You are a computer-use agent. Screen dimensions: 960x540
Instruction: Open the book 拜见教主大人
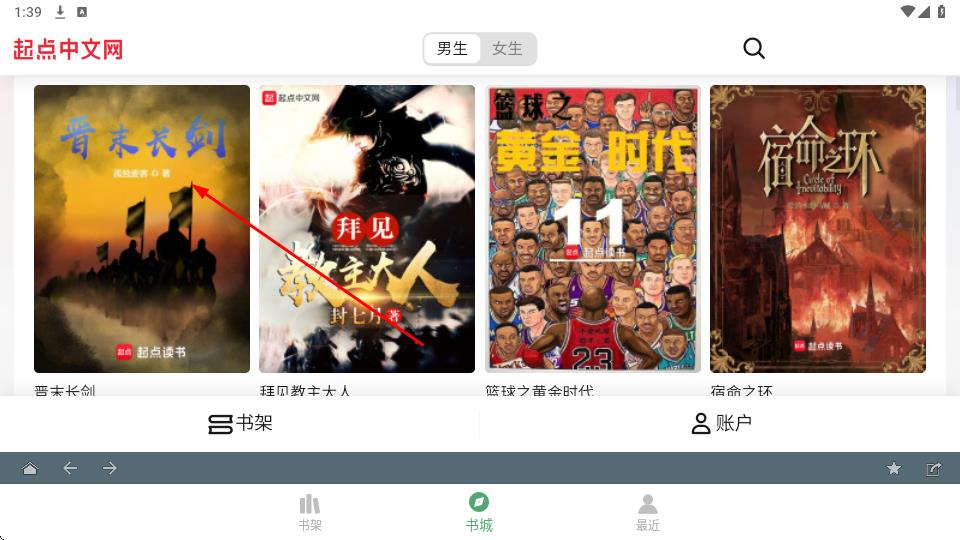click(367, 228)
